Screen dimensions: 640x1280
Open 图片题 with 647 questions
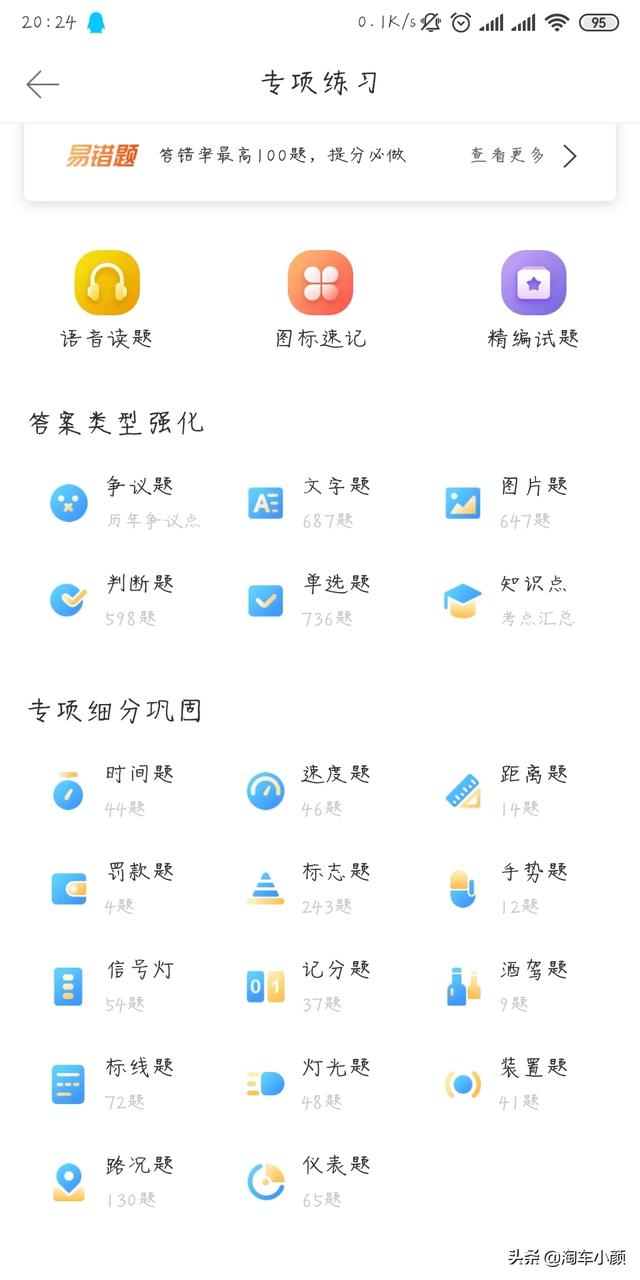click(506, 502)
